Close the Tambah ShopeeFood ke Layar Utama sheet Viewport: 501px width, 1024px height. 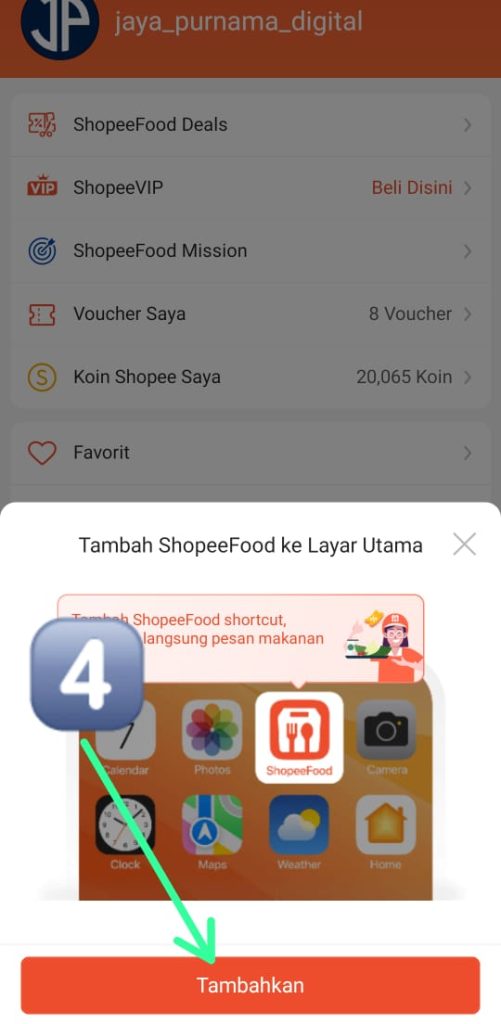(464, 544)
